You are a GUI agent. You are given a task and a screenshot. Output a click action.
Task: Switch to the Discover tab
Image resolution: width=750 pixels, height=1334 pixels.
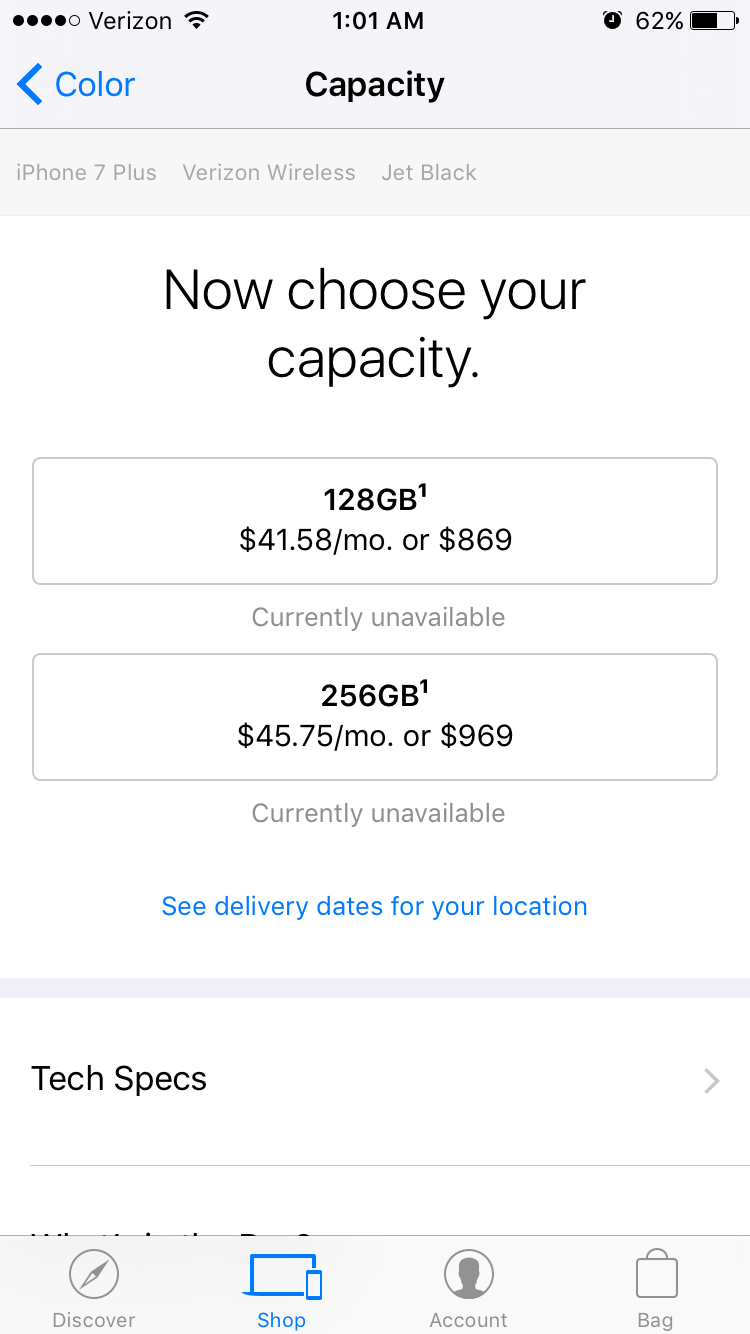[x=94, y=1290]
